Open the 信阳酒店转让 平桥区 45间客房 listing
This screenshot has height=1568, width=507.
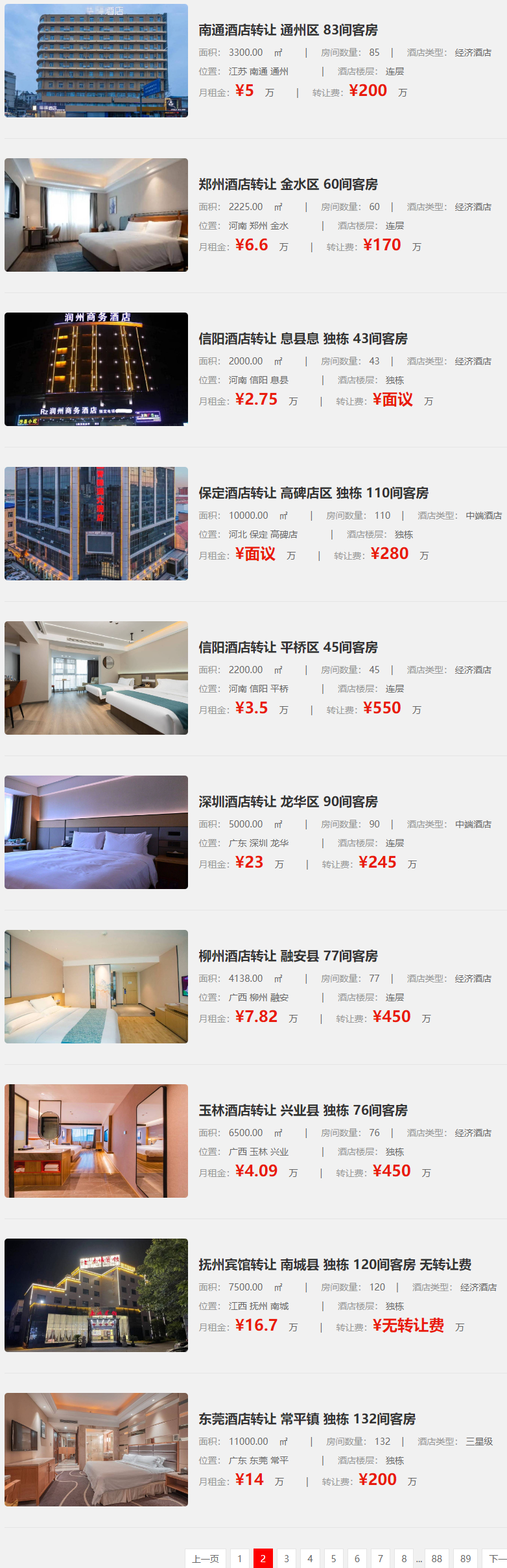(x=288, y=648)
